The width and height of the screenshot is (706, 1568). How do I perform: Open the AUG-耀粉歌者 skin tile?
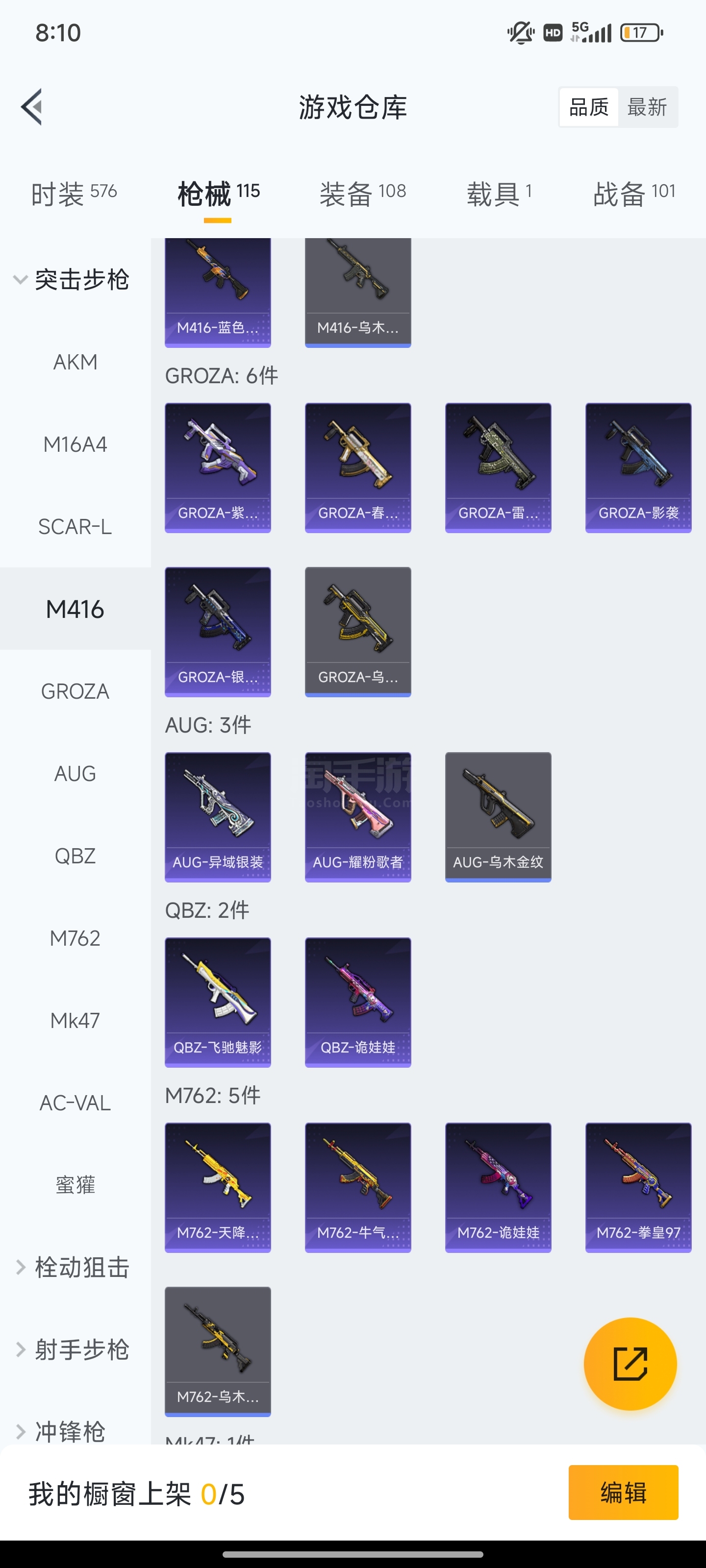coord(357,816)
